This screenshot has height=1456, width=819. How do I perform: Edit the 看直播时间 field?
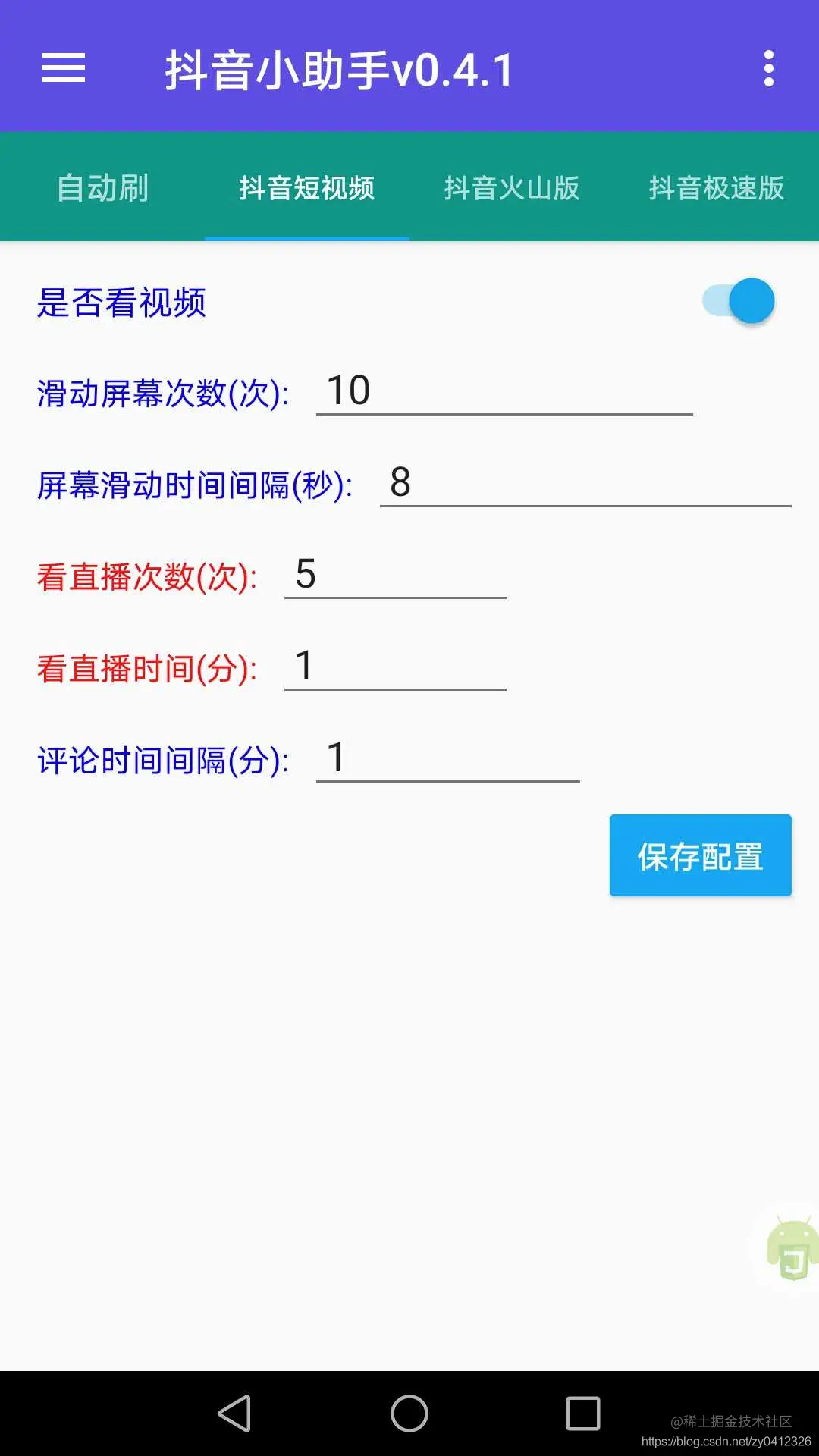[395, 667]
